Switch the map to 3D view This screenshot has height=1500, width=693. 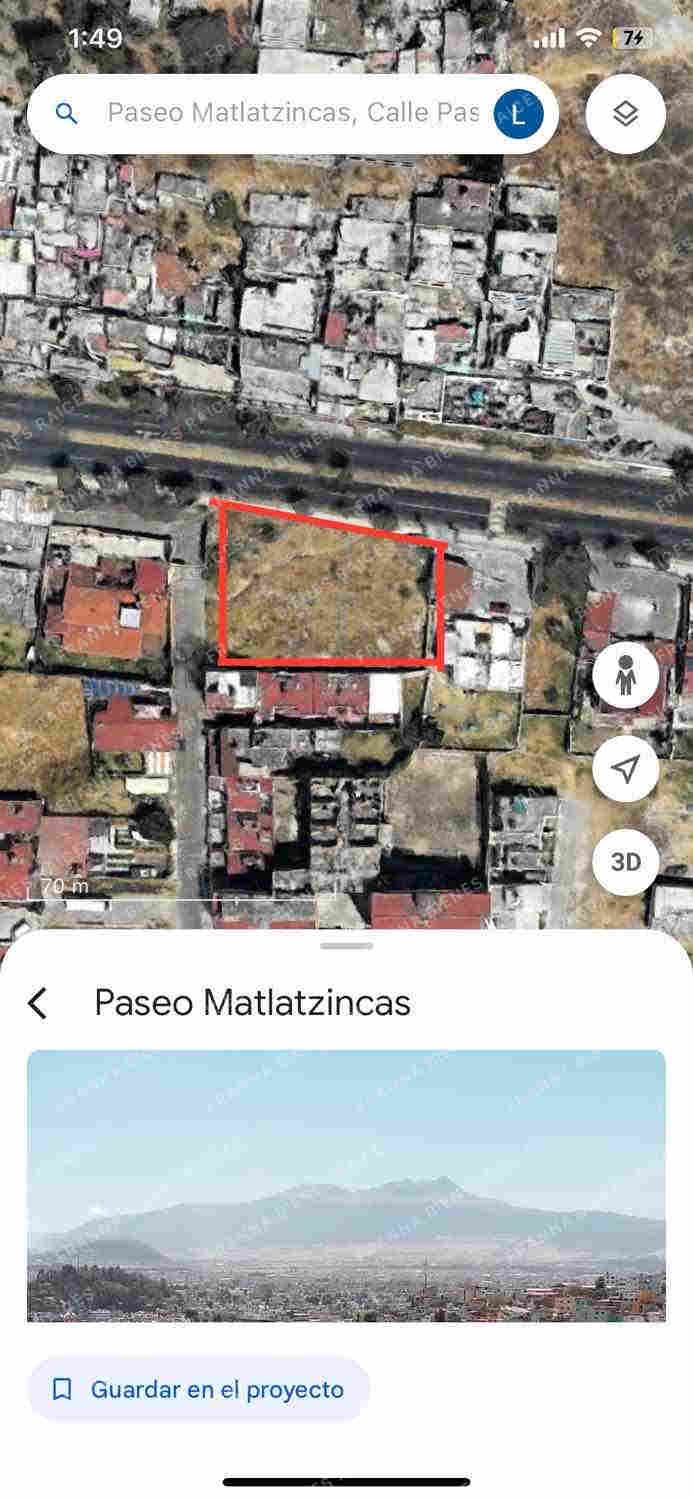626,861
